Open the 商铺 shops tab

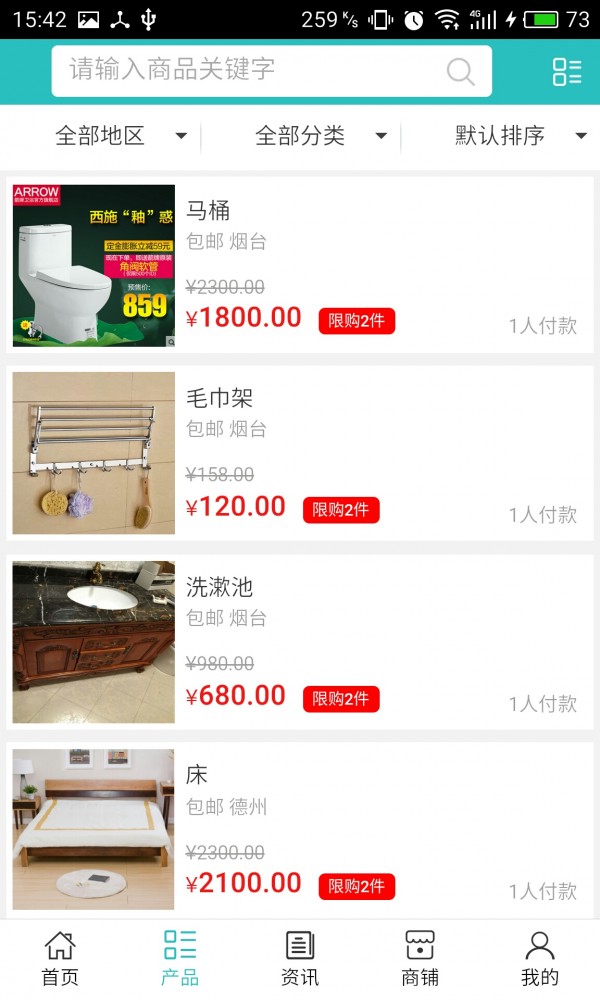point(420,958)
